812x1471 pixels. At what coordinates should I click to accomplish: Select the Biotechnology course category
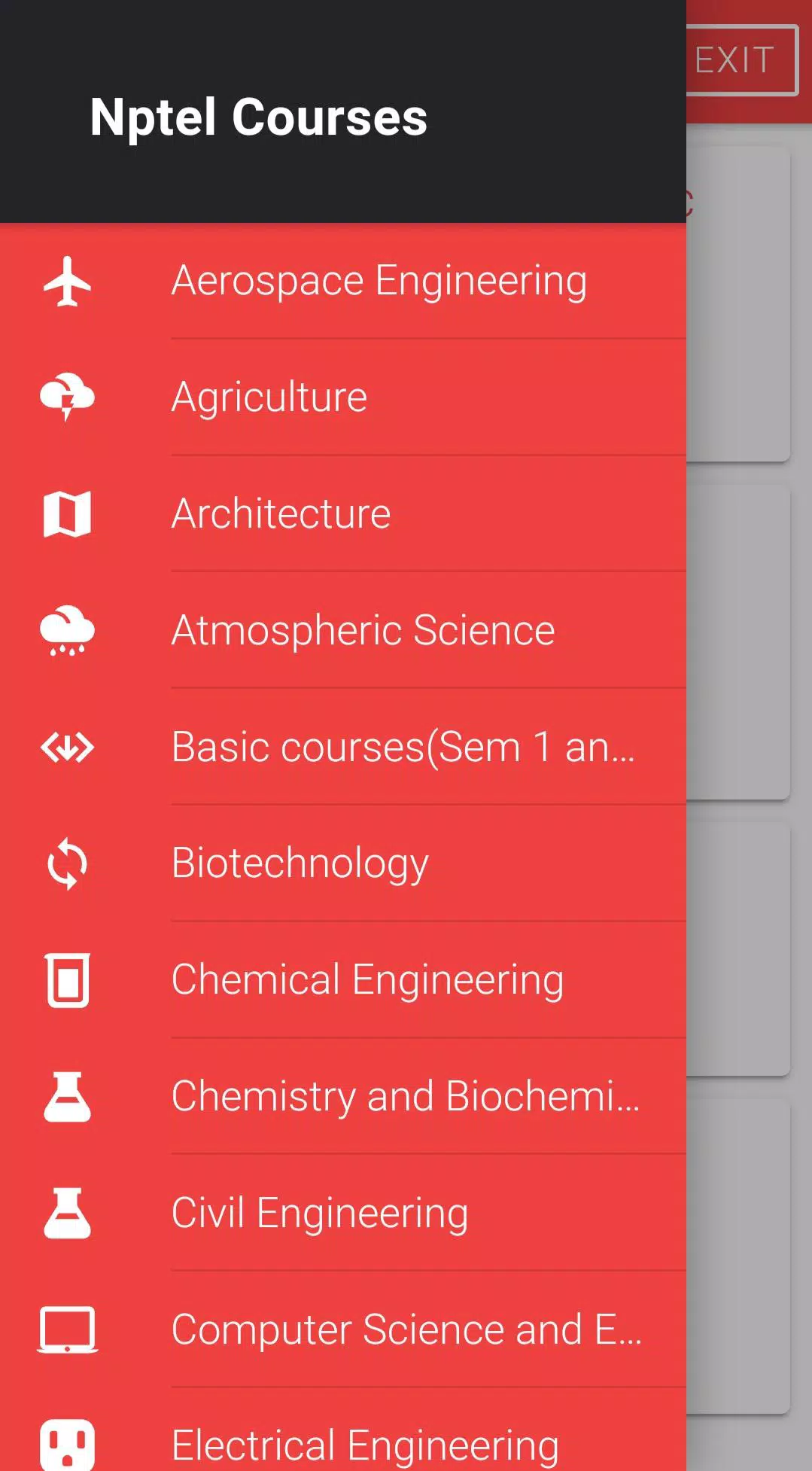click(300, 864)
